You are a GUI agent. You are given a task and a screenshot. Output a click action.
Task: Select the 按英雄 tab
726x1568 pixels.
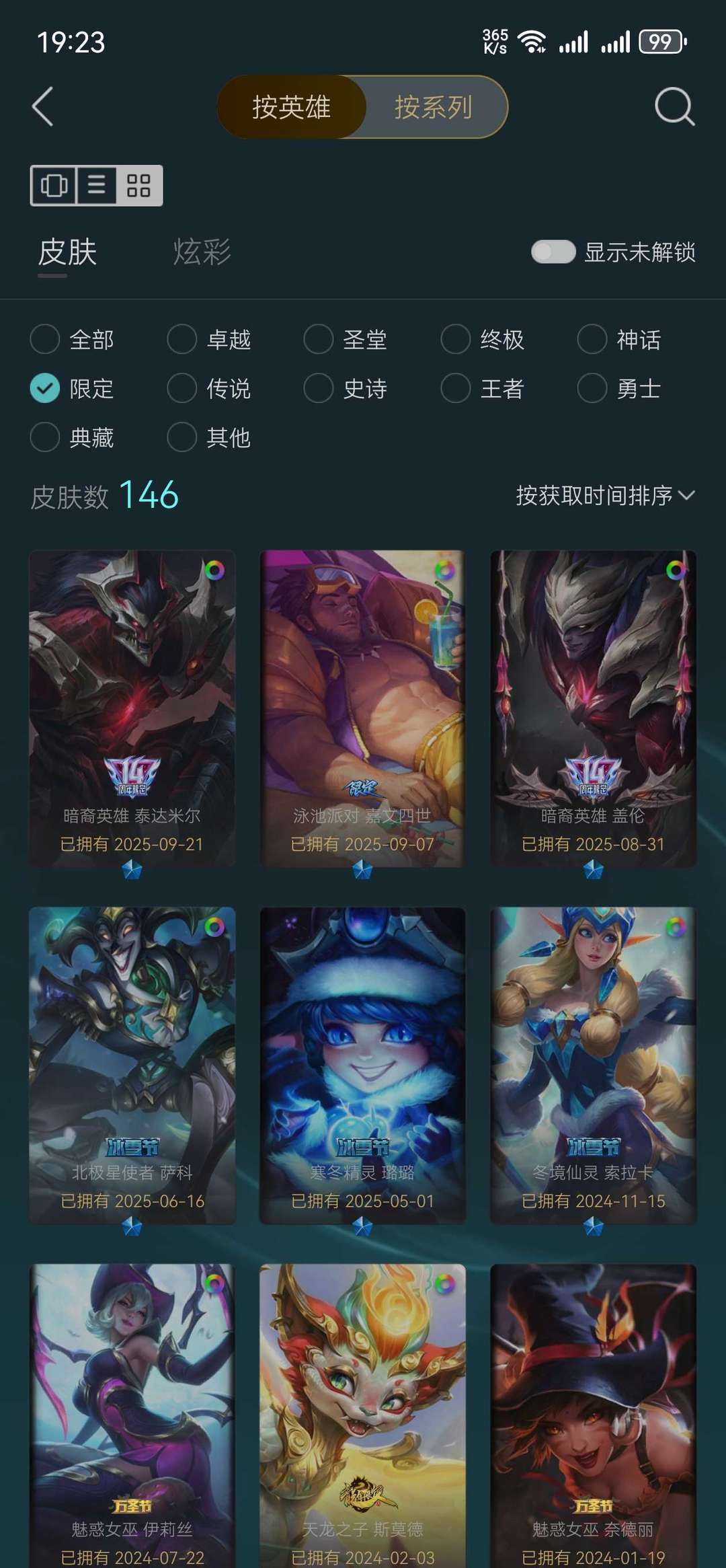click(x=292, y=108)
